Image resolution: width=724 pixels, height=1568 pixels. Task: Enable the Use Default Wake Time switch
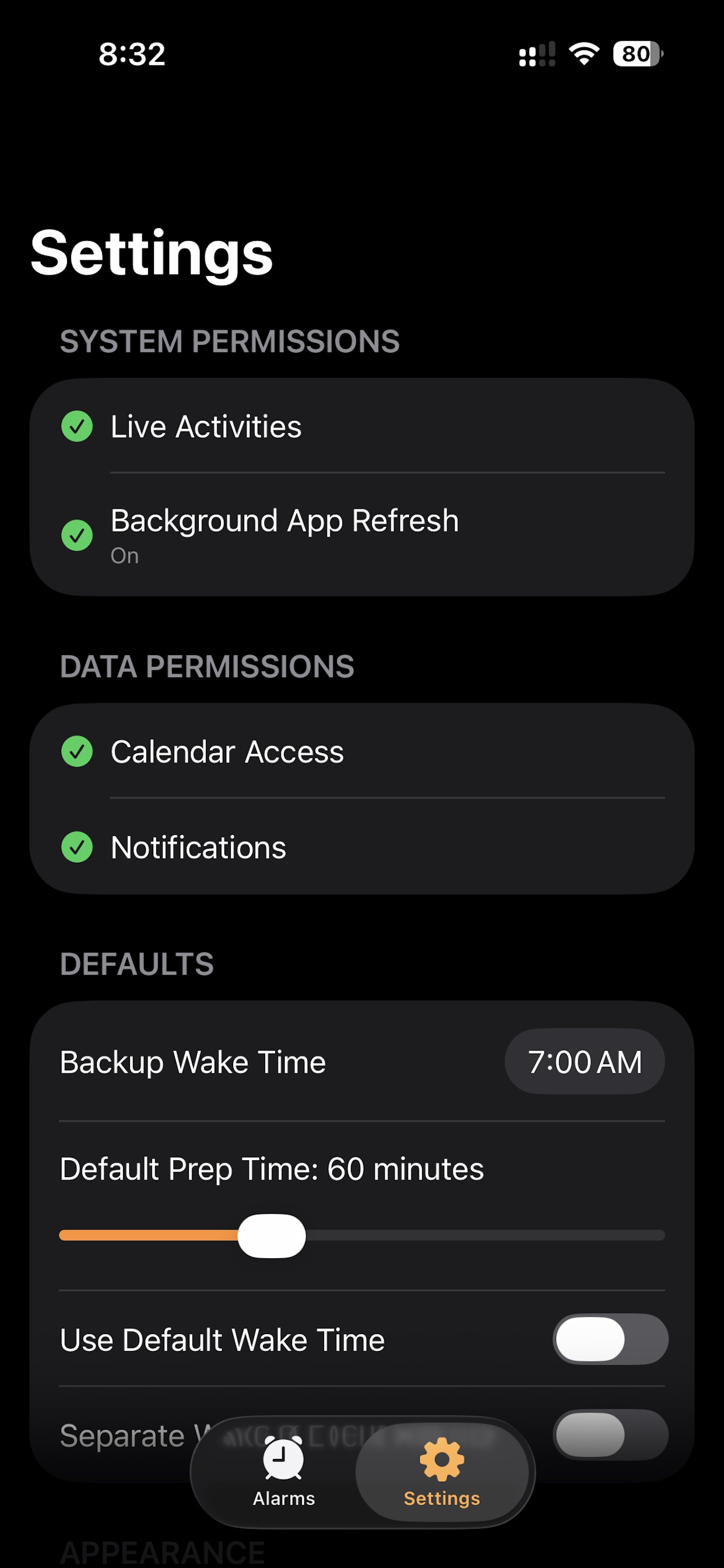610,1339
